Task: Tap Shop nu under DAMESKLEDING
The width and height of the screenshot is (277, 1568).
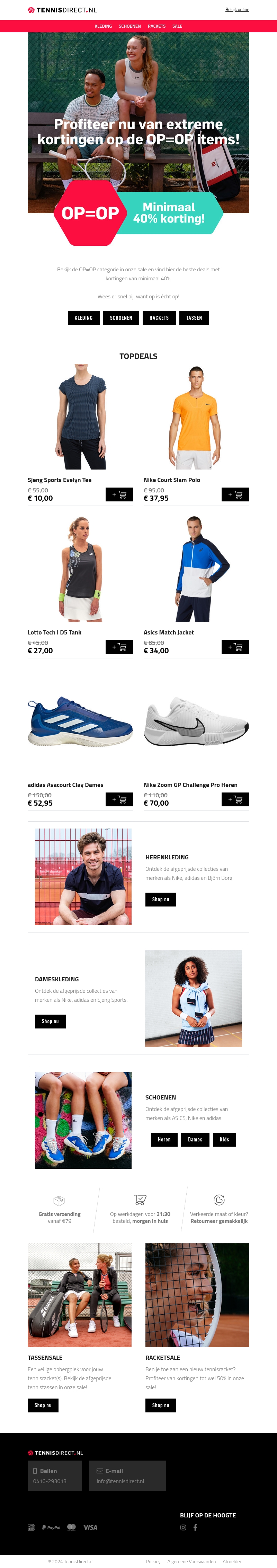Action: (50, 1022)
